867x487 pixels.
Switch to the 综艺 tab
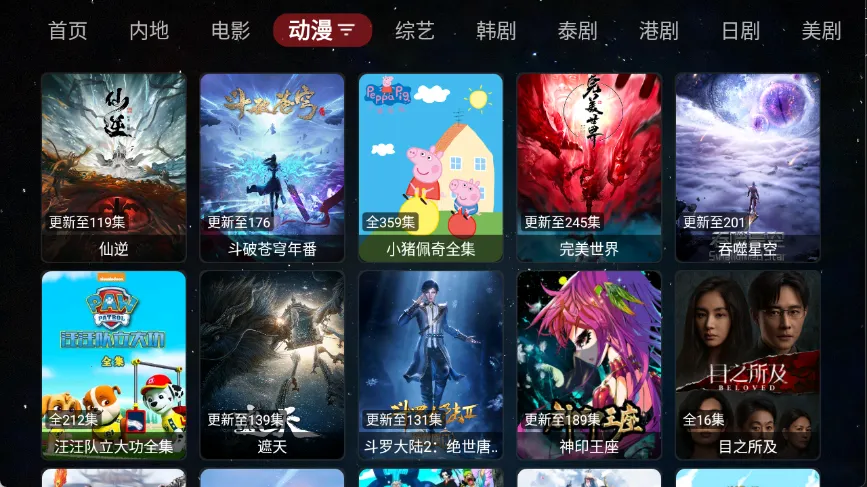click(415, 30)
